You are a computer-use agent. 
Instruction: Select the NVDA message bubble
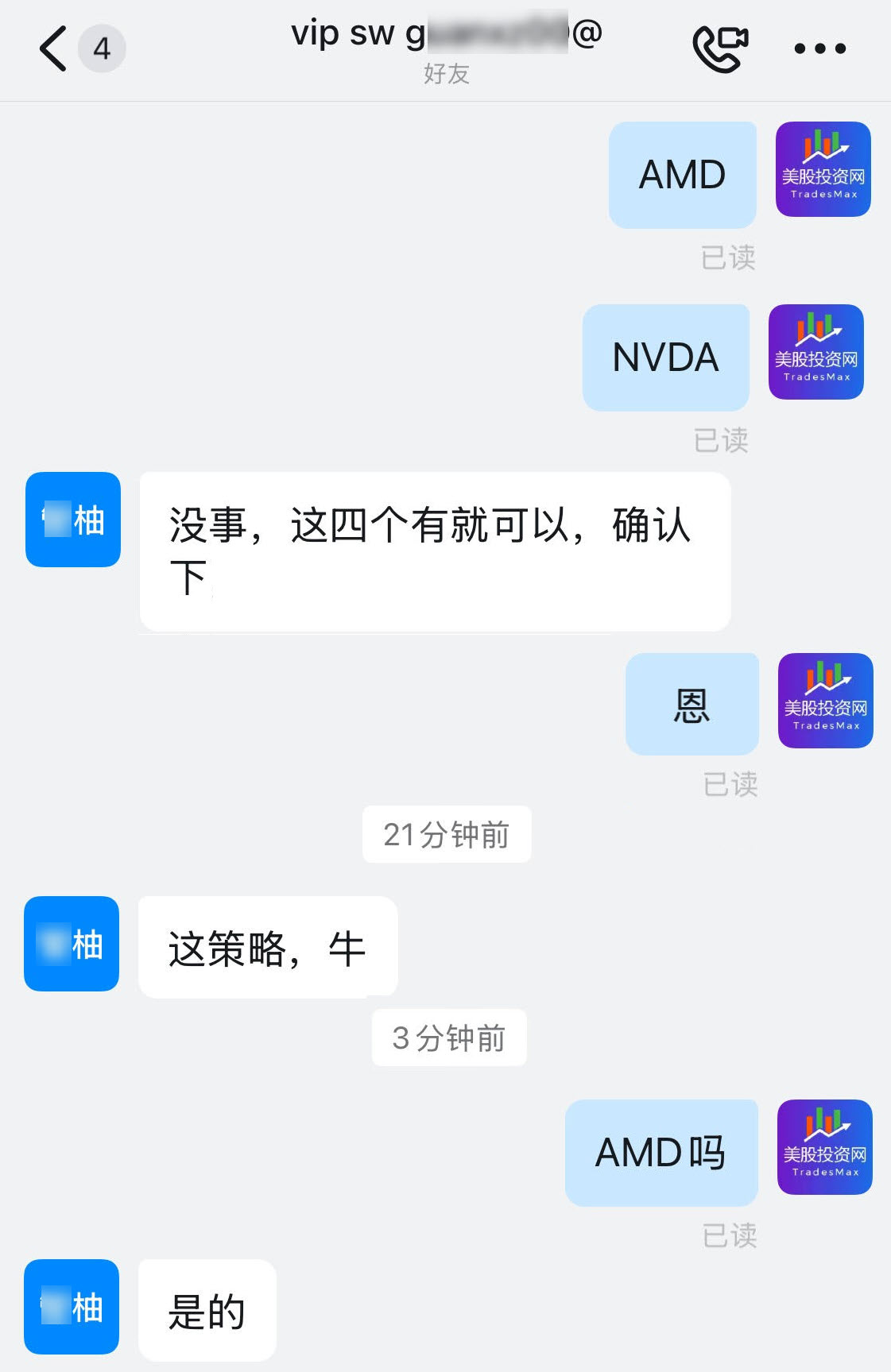(665, 357)
